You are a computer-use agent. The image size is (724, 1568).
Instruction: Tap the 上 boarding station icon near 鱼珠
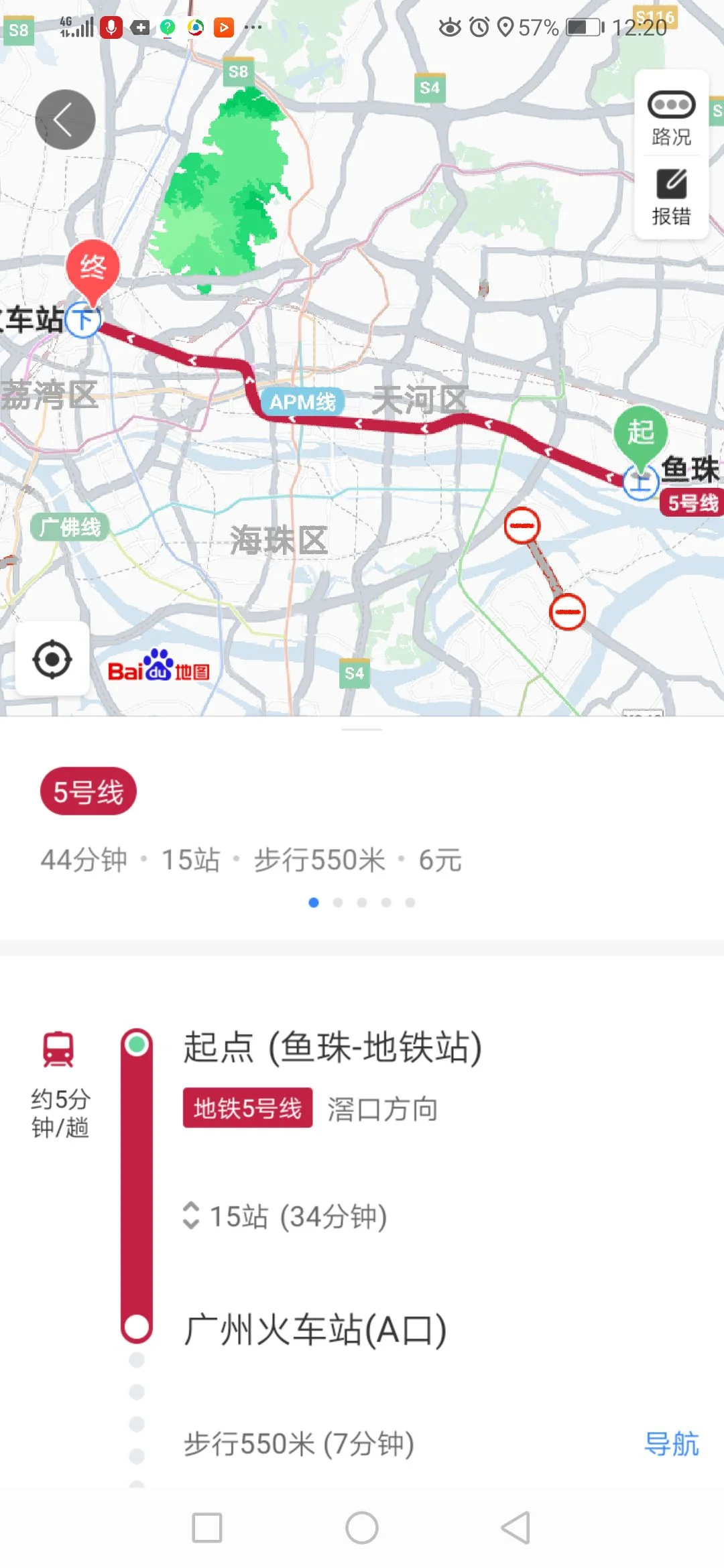642,481
